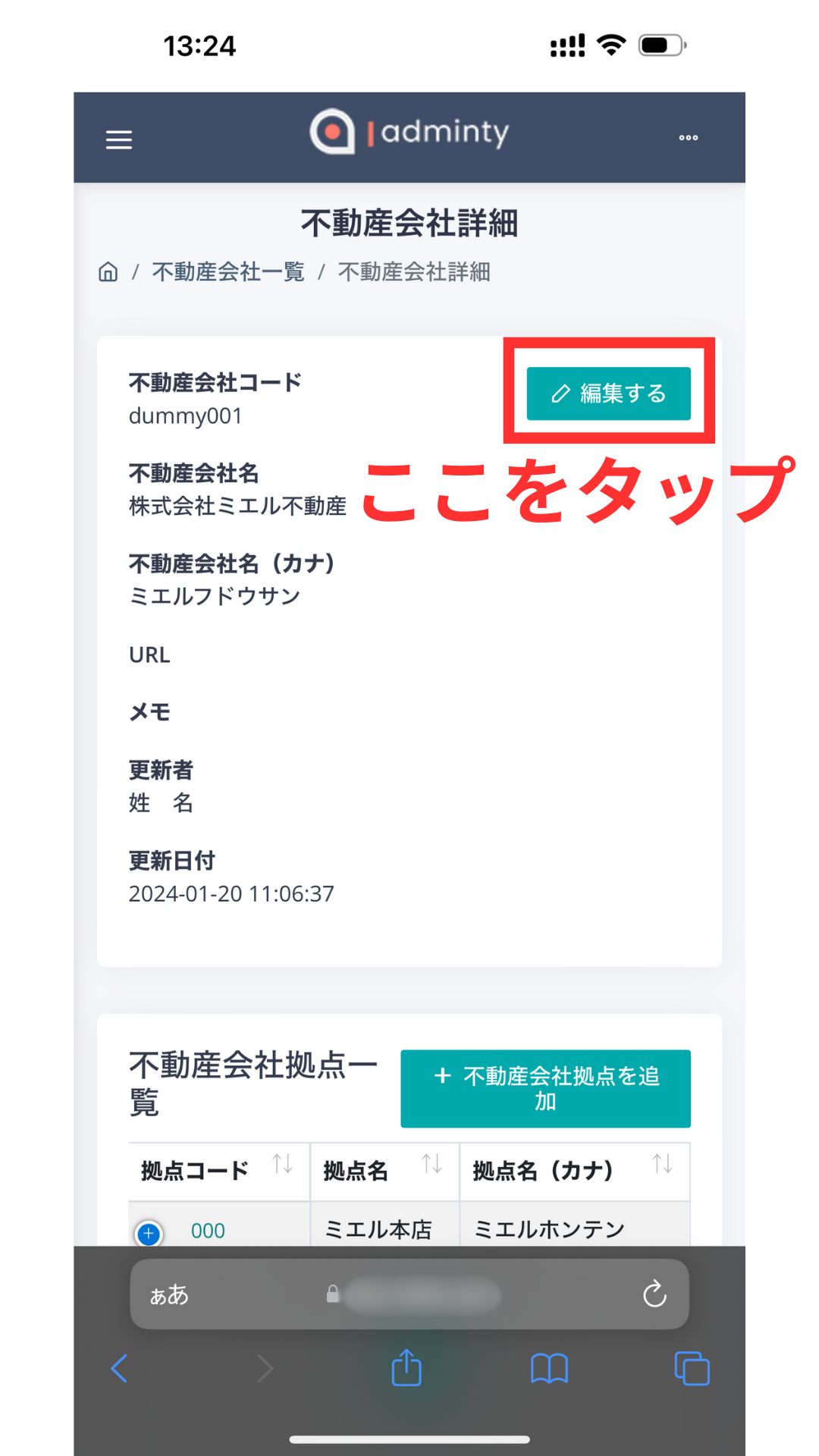Sort by 拠点名 column
819x1456 pixels.
click(x=431, y=1165)
